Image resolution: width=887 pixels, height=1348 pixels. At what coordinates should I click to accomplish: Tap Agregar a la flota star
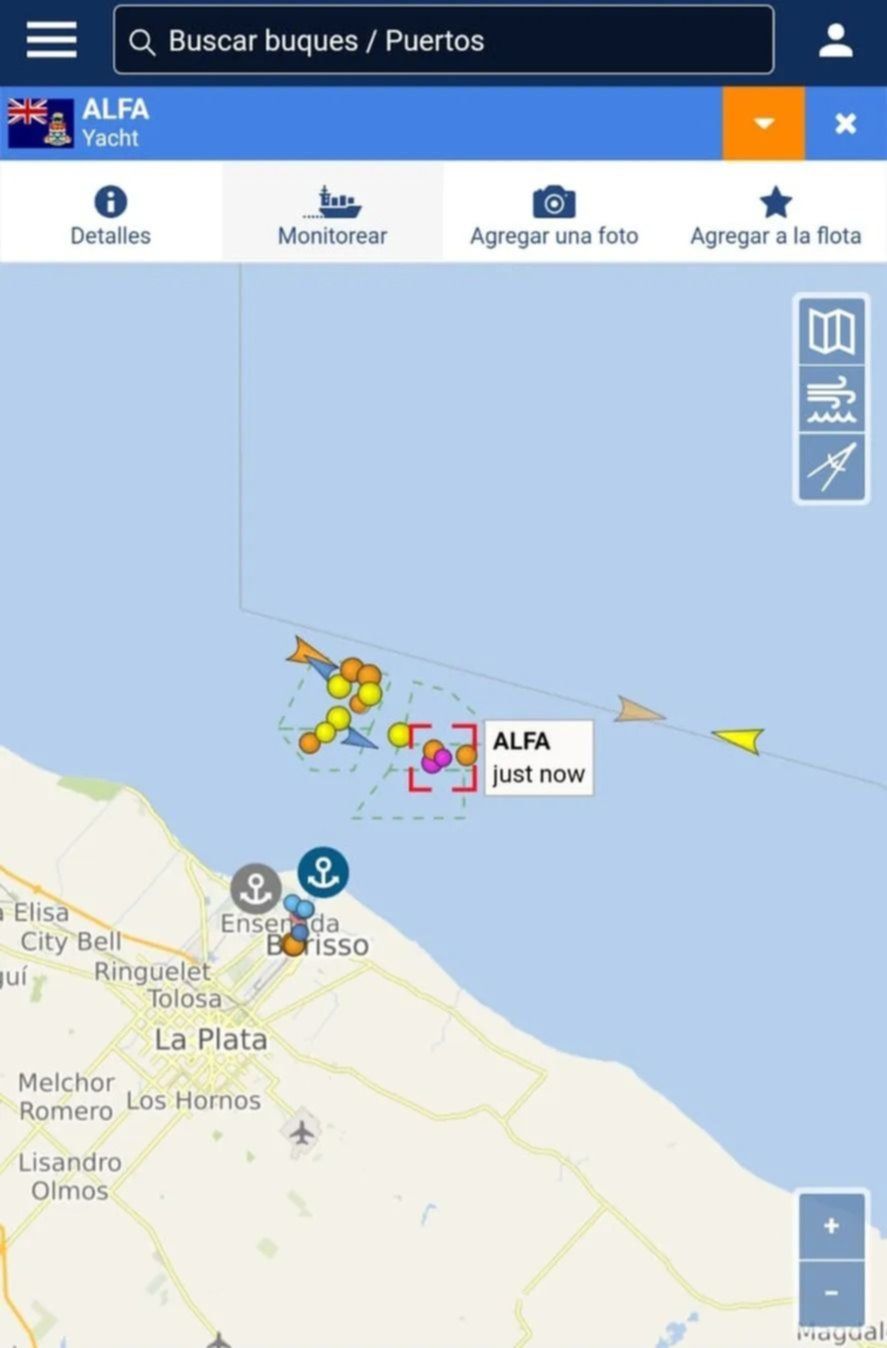tap(775, 215)
